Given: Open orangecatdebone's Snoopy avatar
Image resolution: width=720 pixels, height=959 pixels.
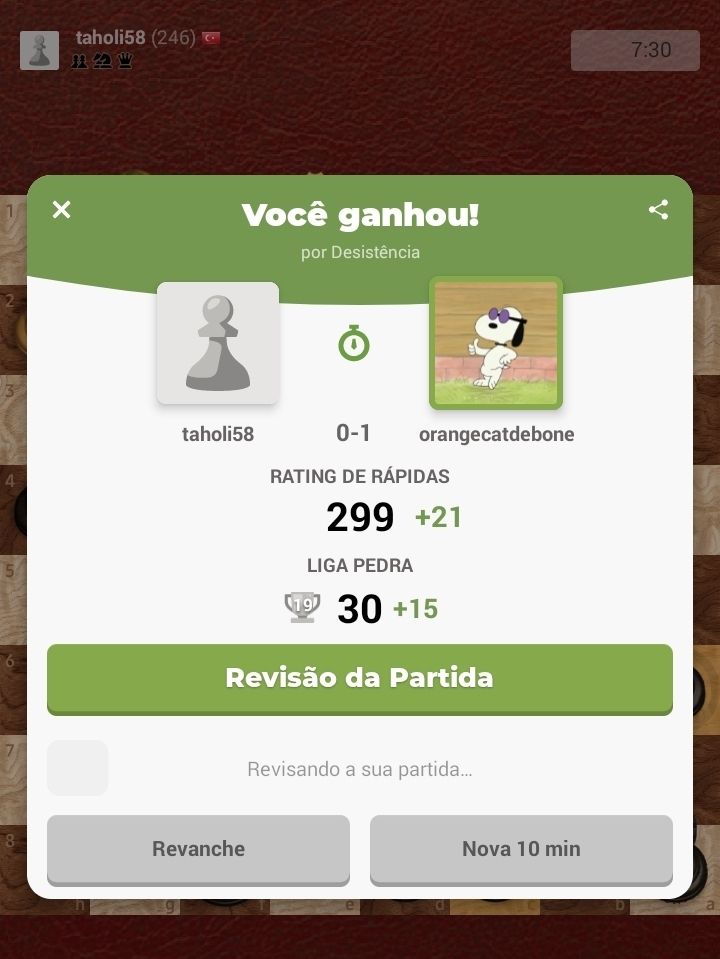Looking at the screenshot, I should (x=496, y=343).
